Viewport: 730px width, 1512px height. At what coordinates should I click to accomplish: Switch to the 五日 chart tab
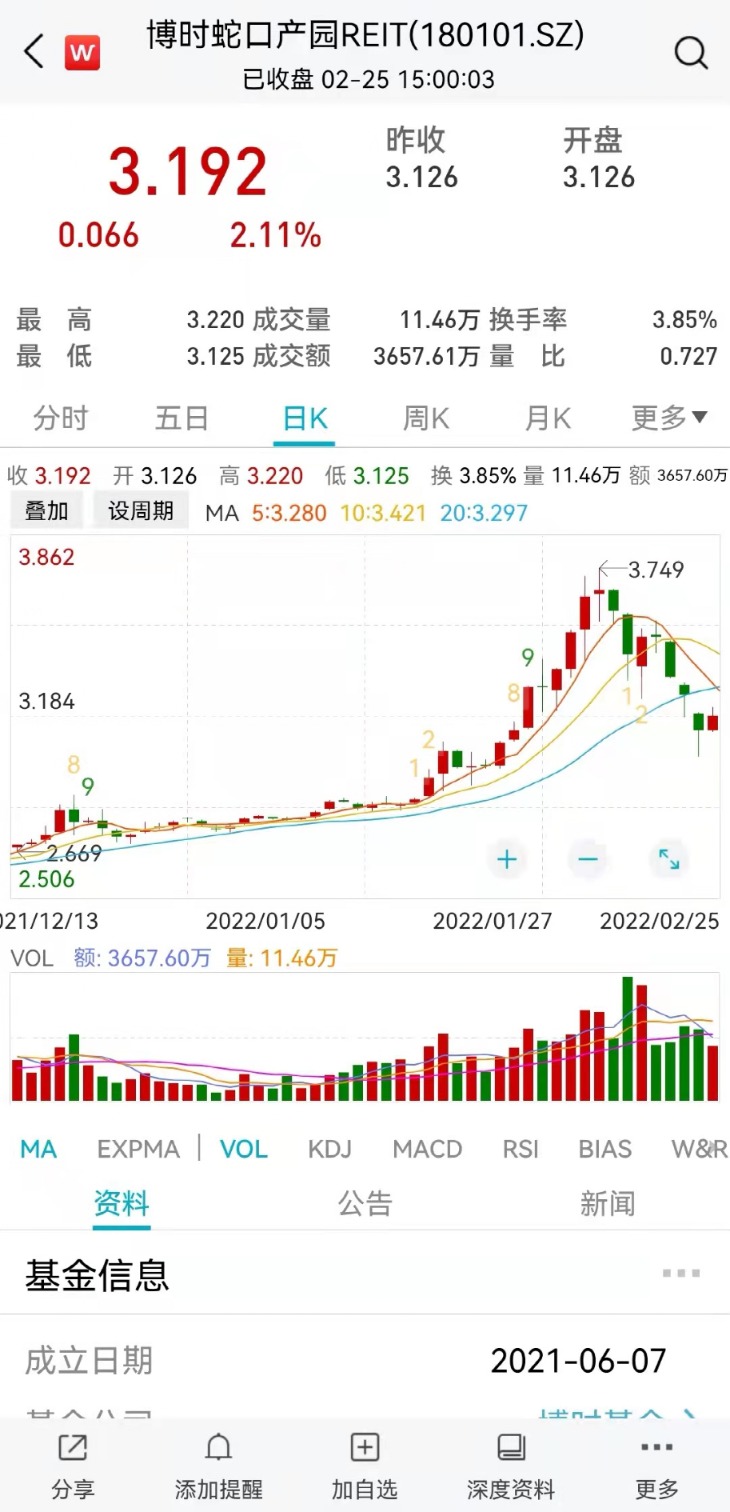tap(182, 418)
